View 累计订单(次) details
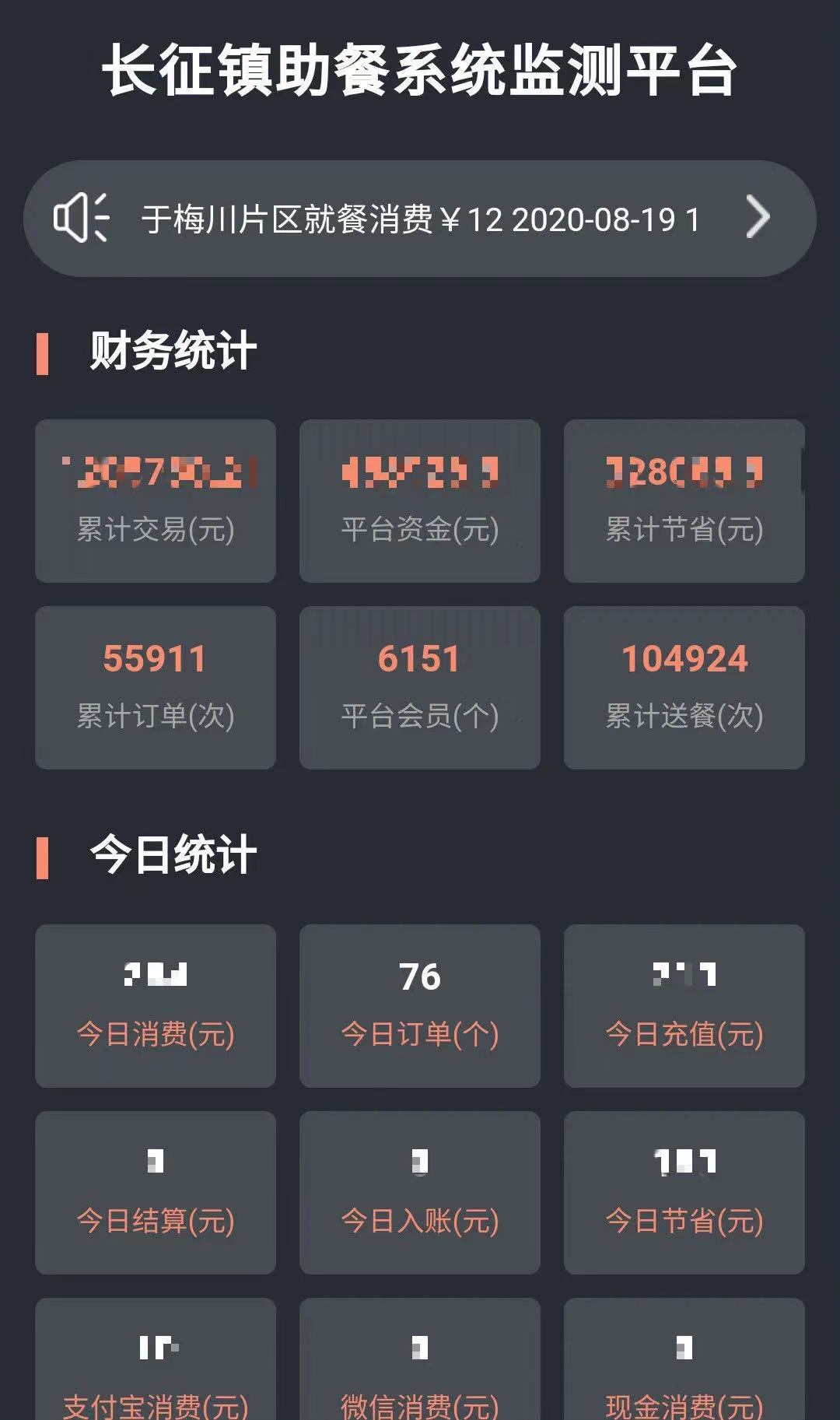This screenshot has height=1420, width=840. 156,688
